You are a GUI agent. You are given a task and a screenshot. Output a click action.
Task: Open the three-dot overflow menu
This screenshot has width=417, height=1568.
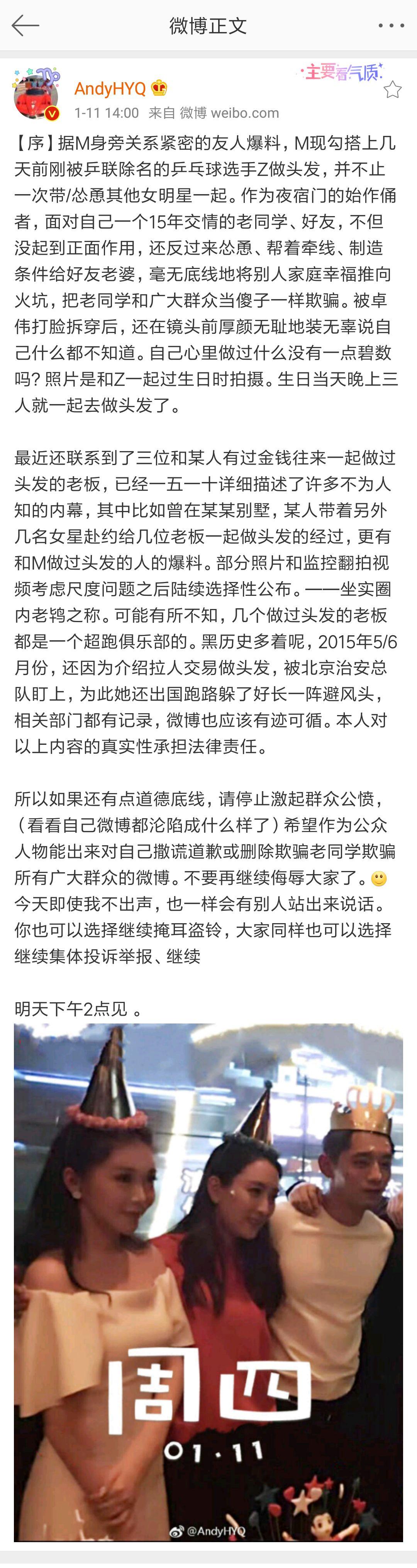coord(390,25)
